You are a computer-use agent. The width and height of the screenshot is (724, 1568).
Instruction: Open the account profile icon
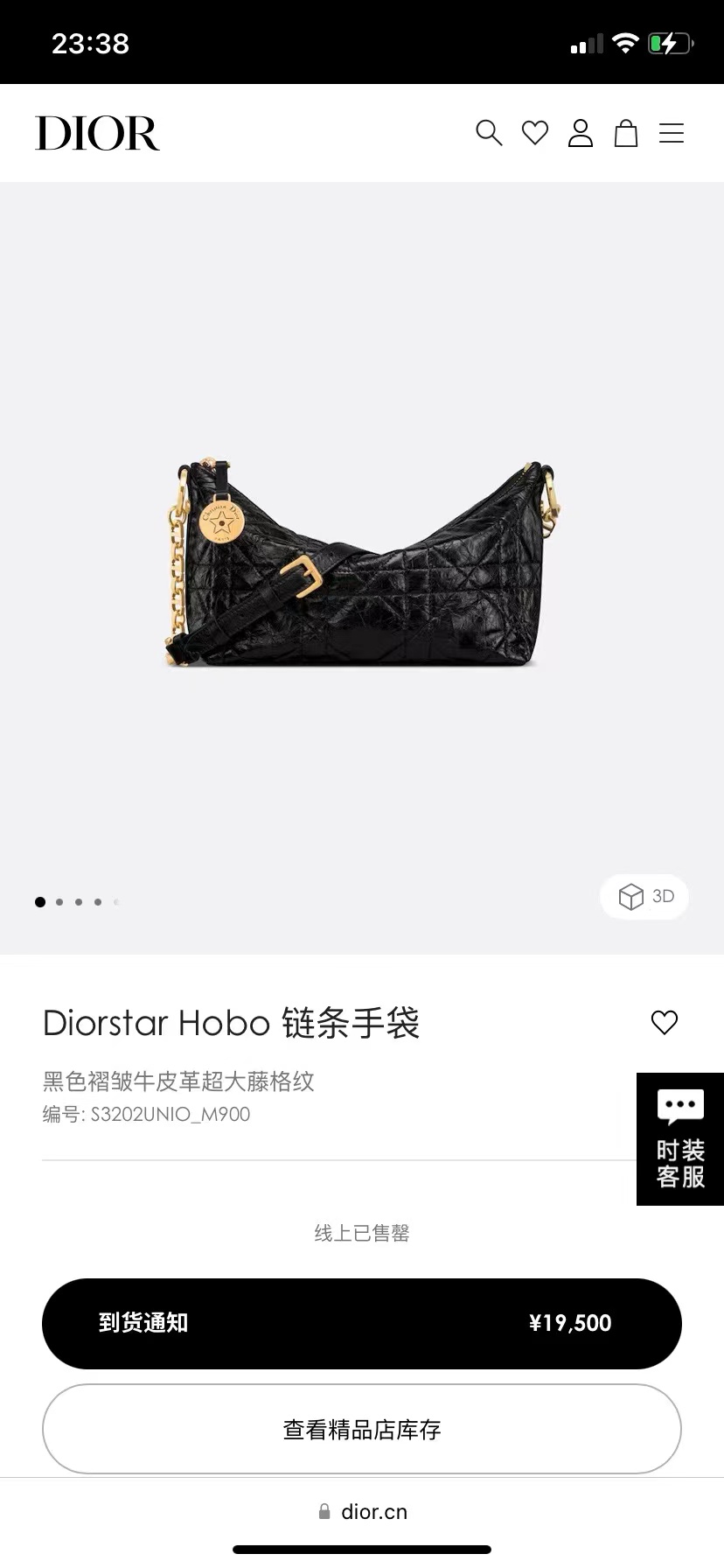click(x=581, y=133)
